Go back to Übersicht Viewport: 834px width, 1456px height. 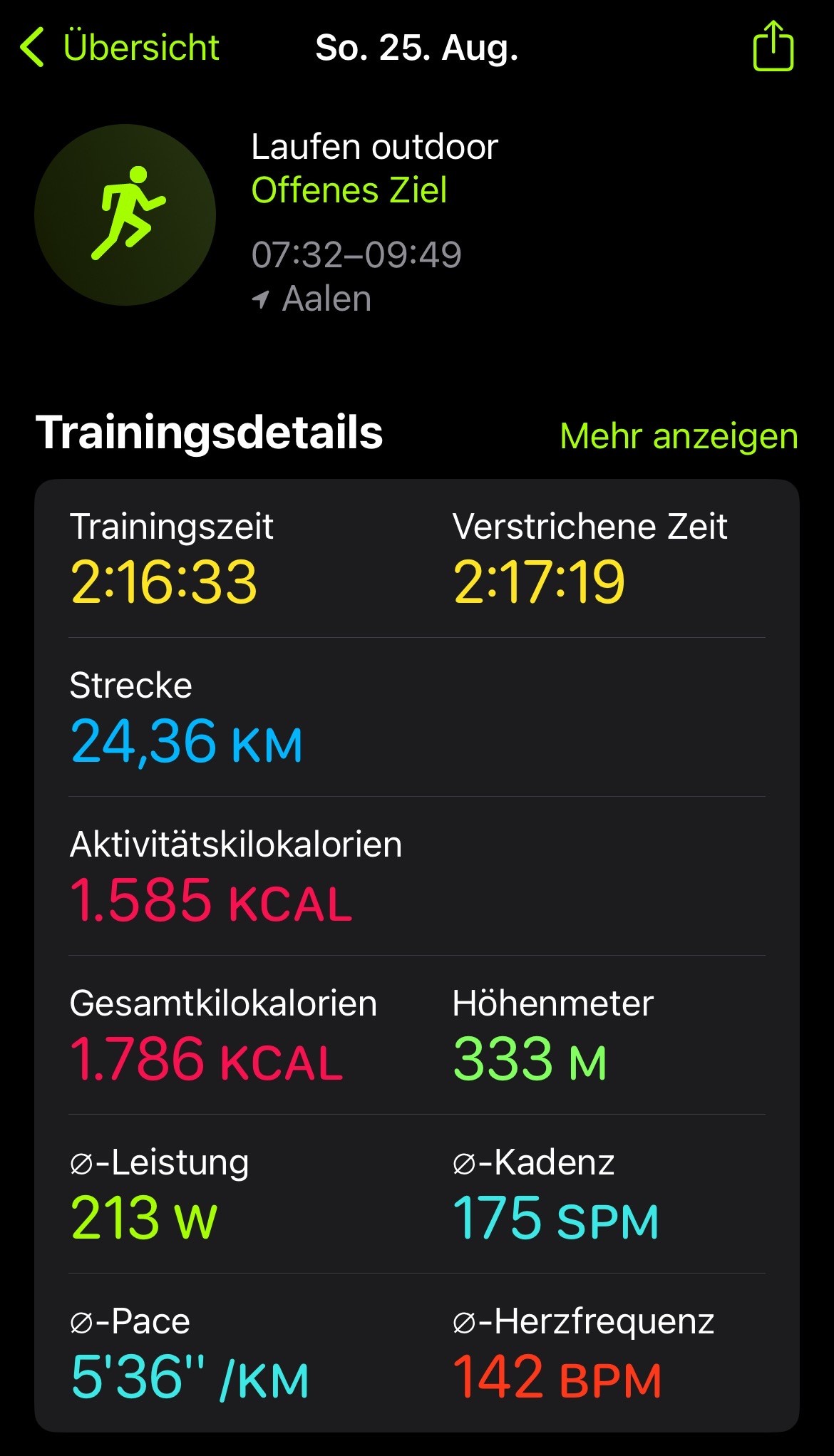(x=120, y=48)
